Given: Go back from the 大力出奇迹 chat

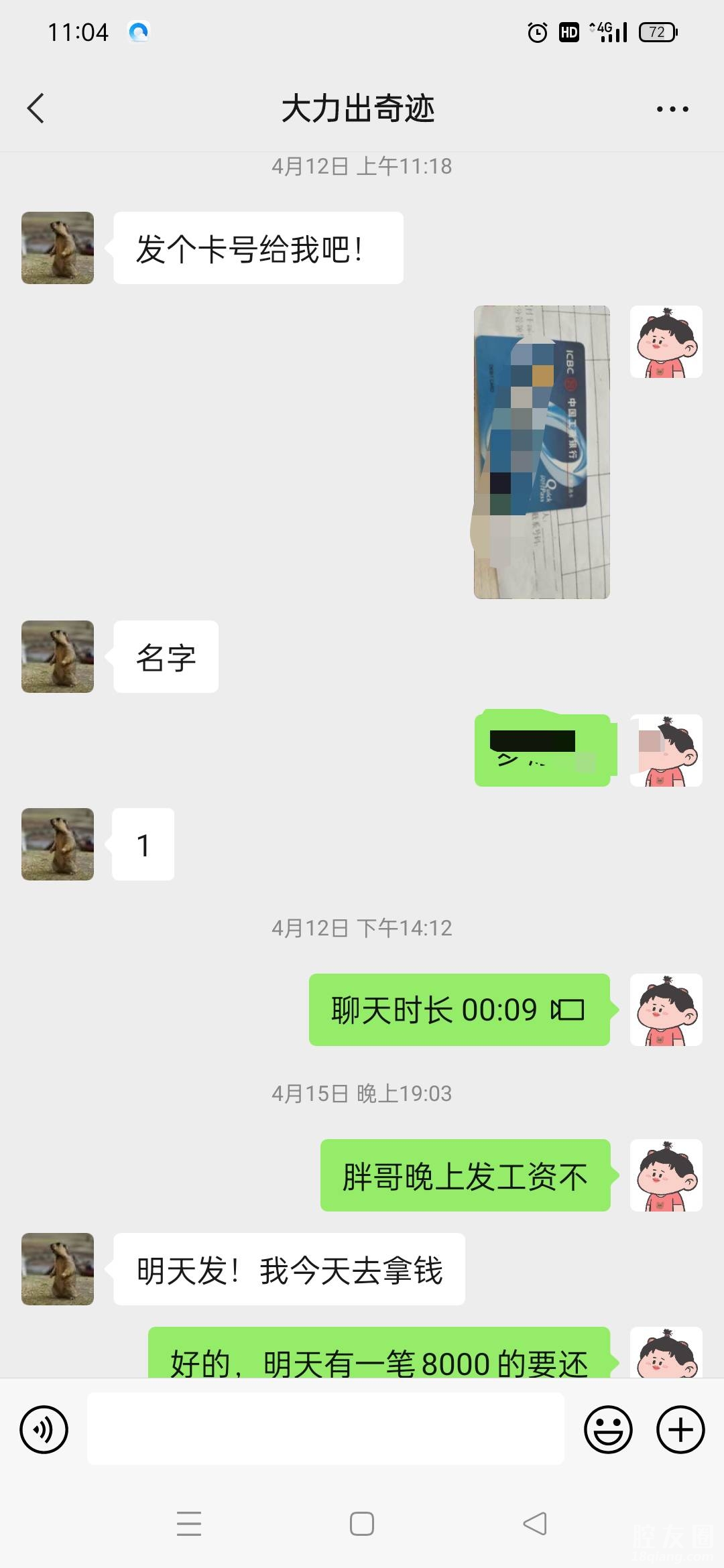Looking at the screenshot, I should pyautogui.click(x=36, y=109).
